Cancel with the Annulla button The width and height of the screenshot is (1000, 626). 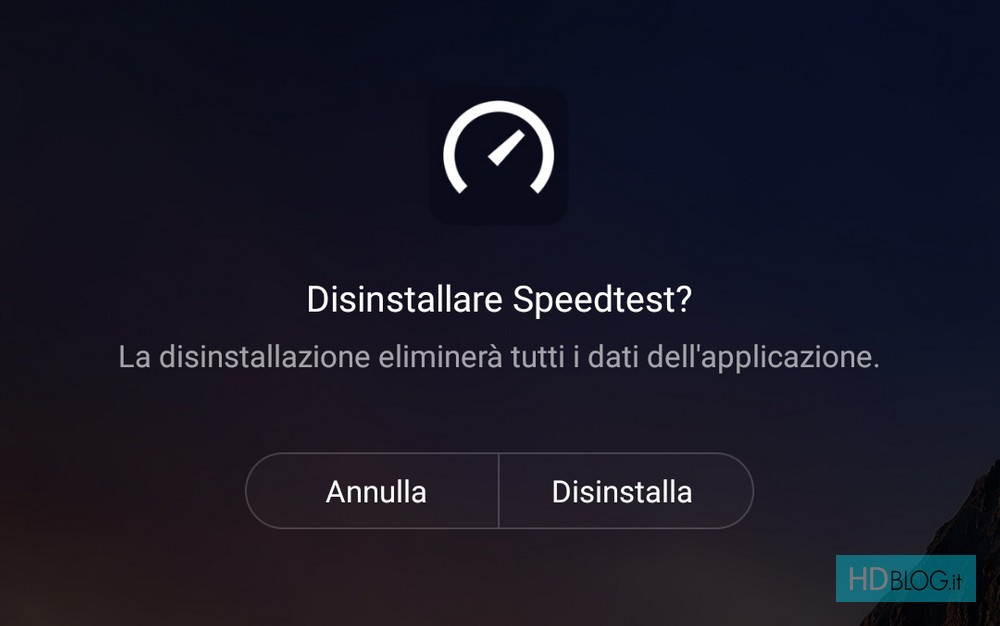[x=375, y=491]
